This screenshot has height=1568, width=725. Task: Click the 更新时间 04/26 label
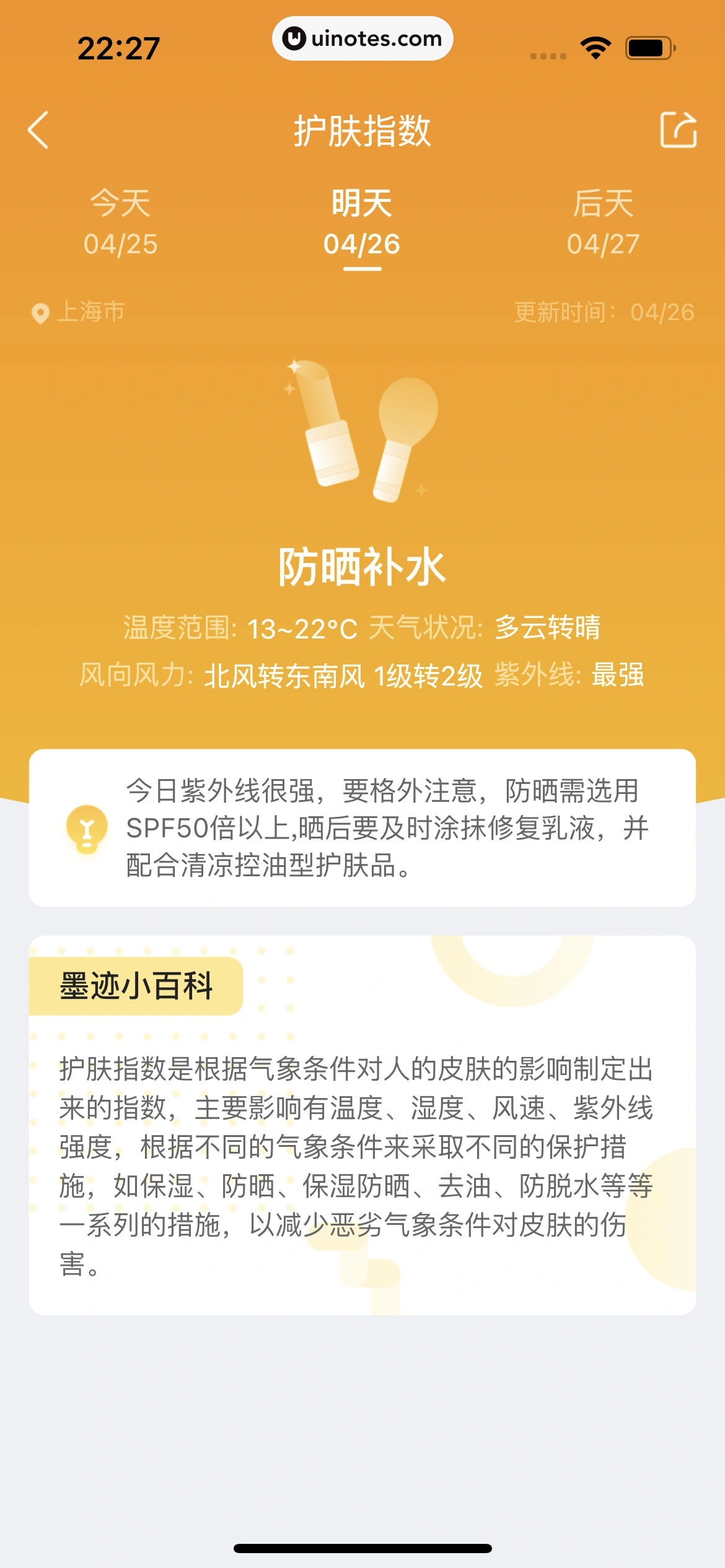[604, 313]
